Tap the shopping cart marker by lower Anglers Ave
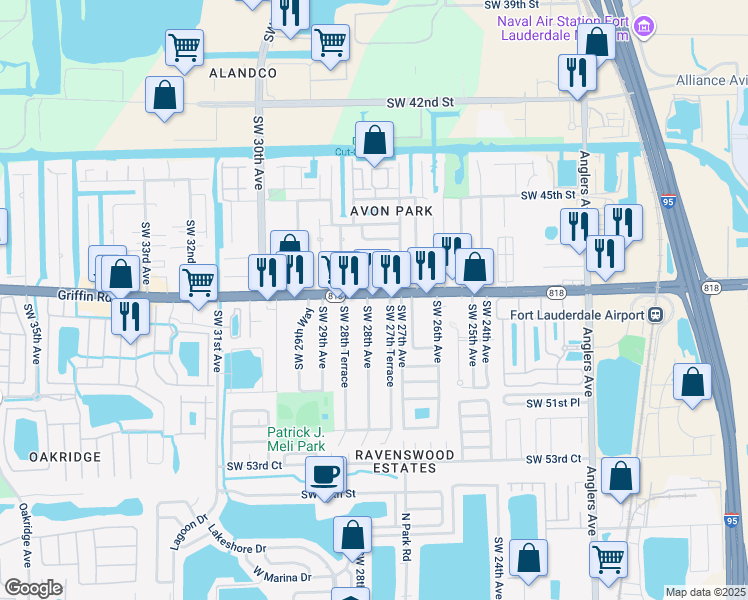The width and height of the screenshot is (748, 600). coord(608,559)
